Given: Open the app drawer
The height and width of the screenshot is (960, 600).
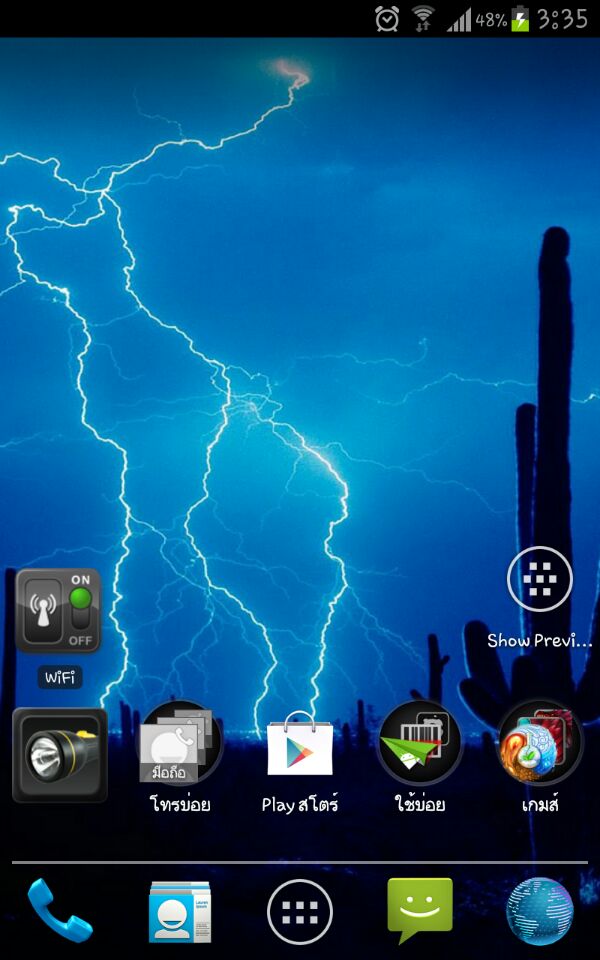Looking at the screenshot, I should tap(299, 911).
